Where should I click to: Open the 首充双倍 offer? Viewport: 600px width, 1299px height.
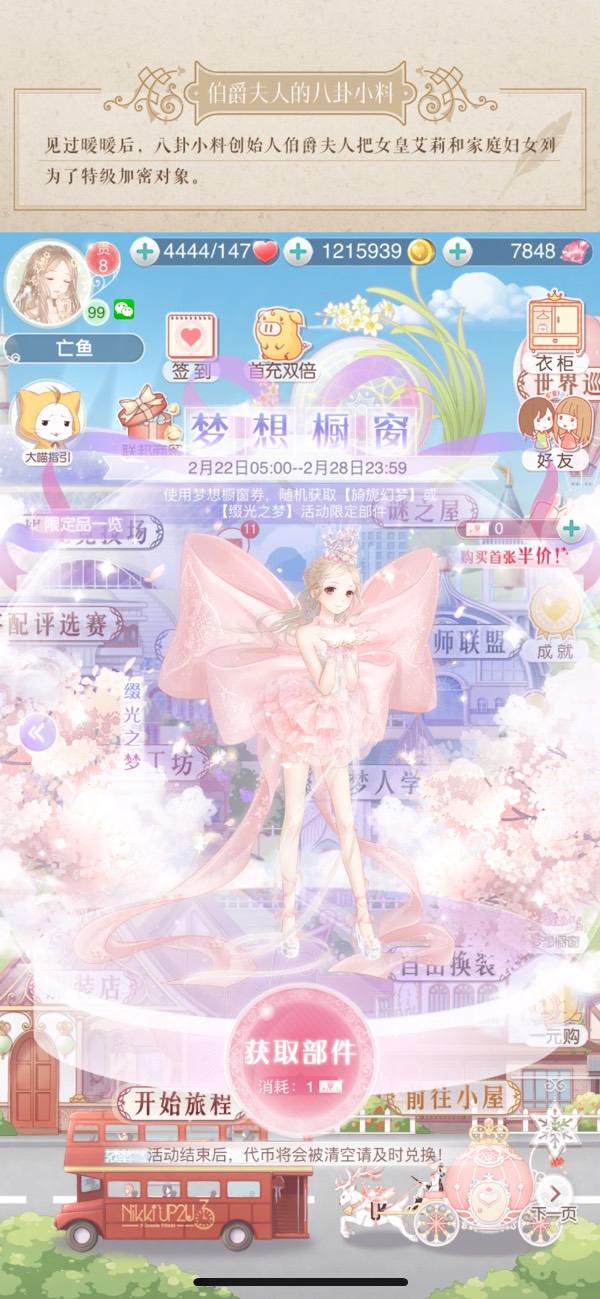coord(282,346)
